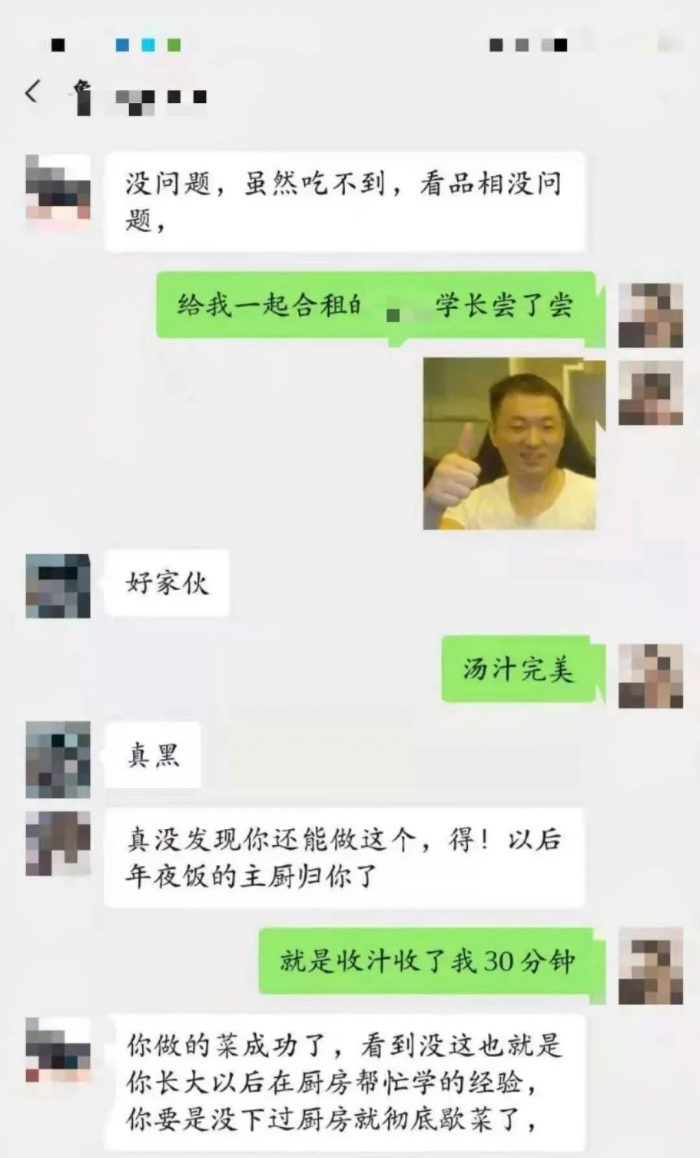
Task: Go back with the top-left arrow
Action: coord(32,92)
